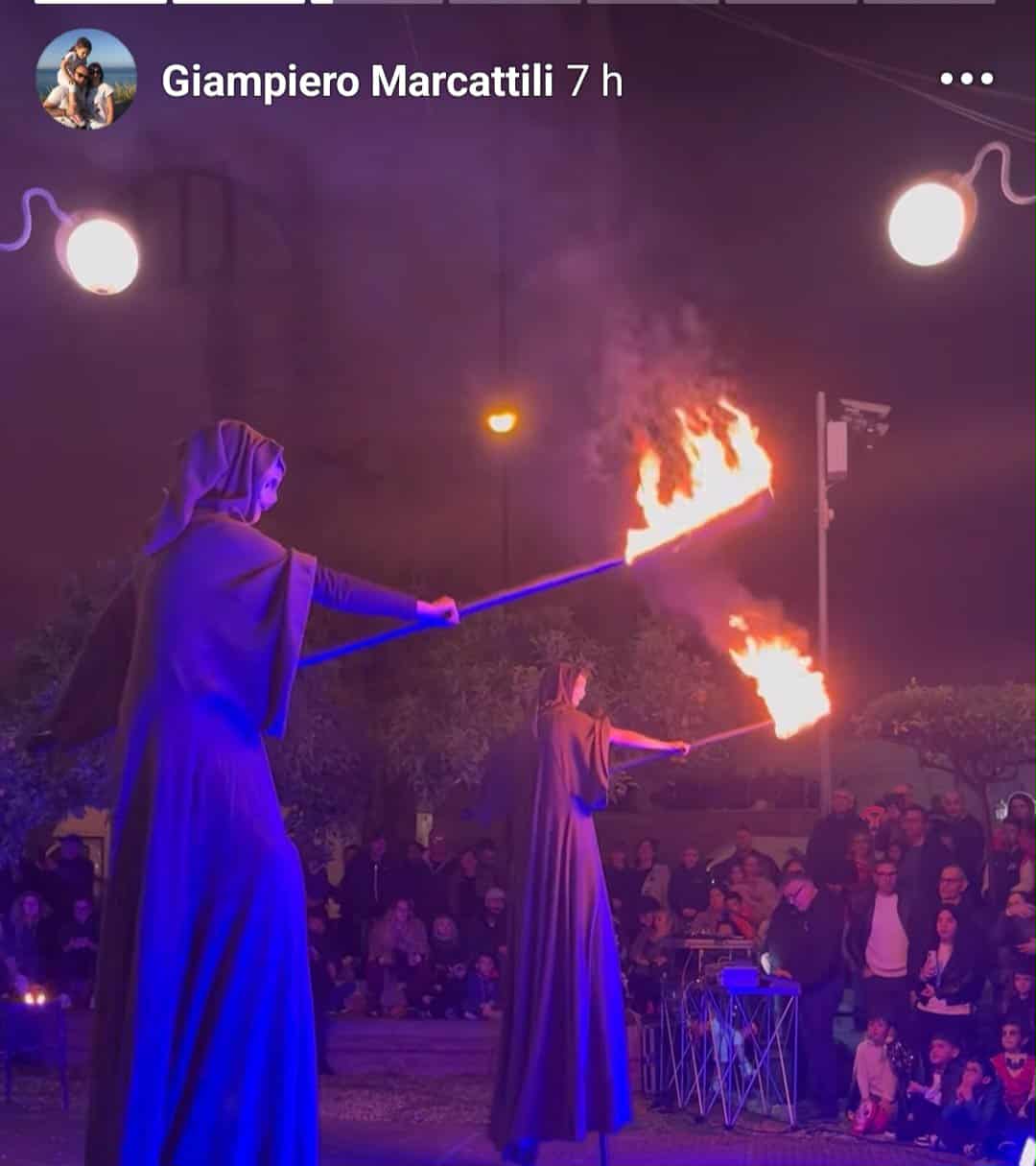Tap Giampiero Marcattili's name to view profile

point(357,82)
